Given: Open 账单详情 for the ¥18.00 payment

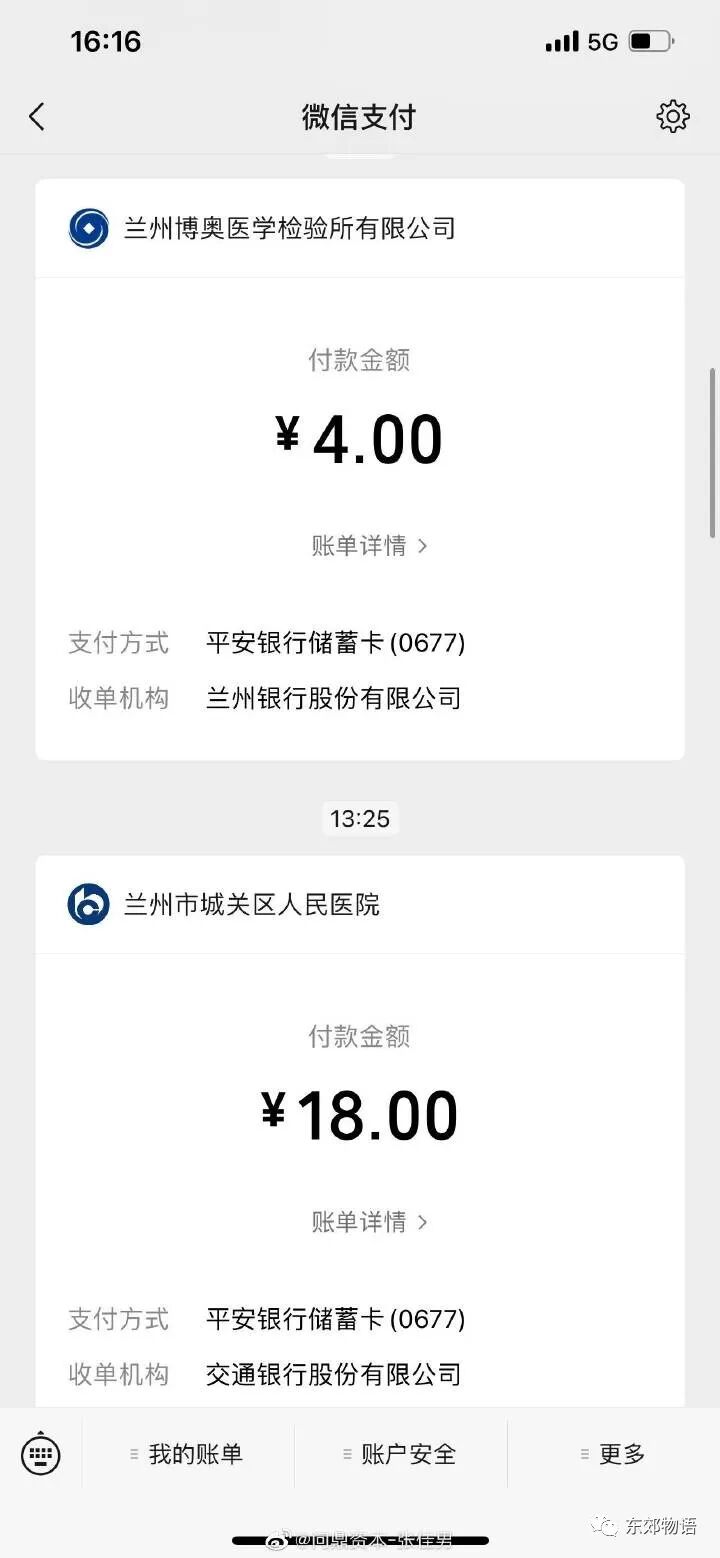Looking at the screenshot, I should point(370,1221).
